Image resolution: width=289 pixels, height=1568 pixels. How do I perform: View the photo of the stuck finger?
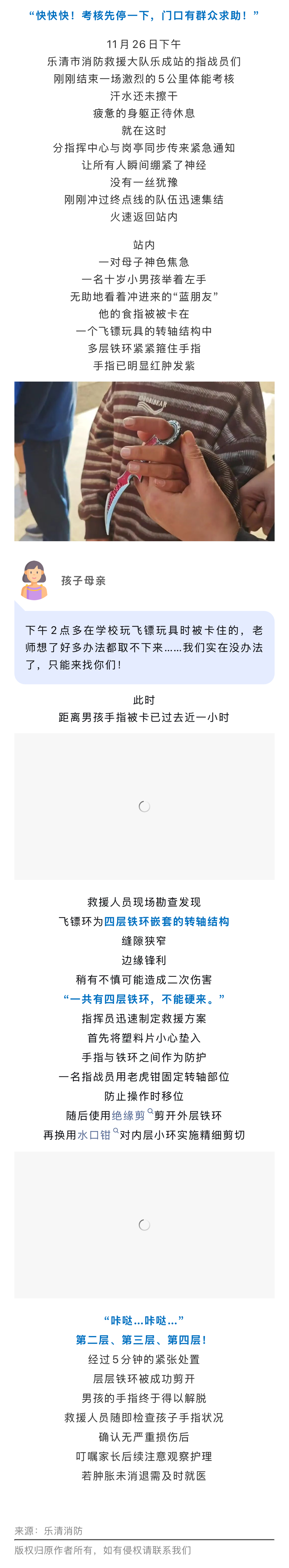pyautogui.click(x=144, y=461)
